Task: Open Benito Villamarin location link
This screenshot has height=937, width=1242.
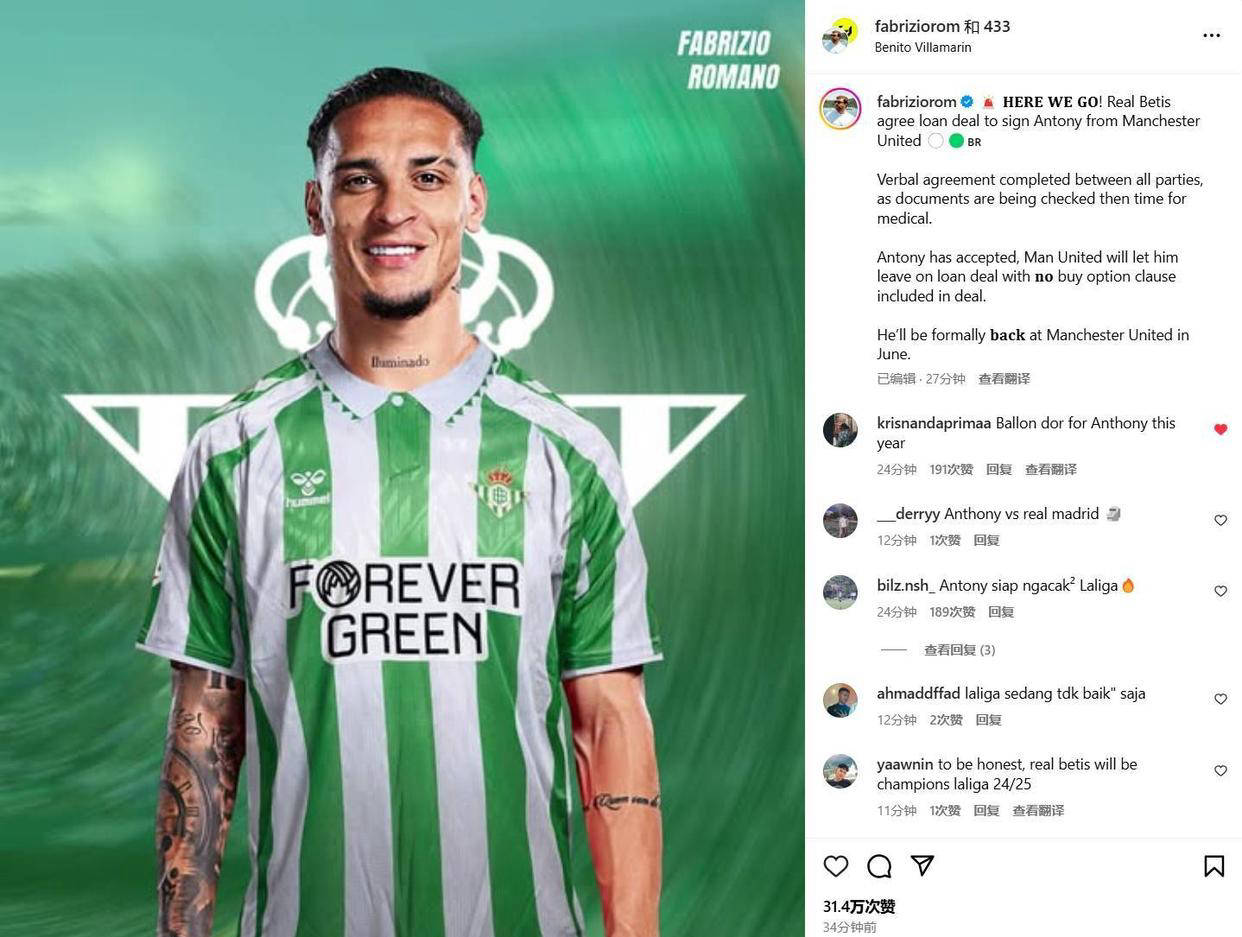Action: [922, 47]
